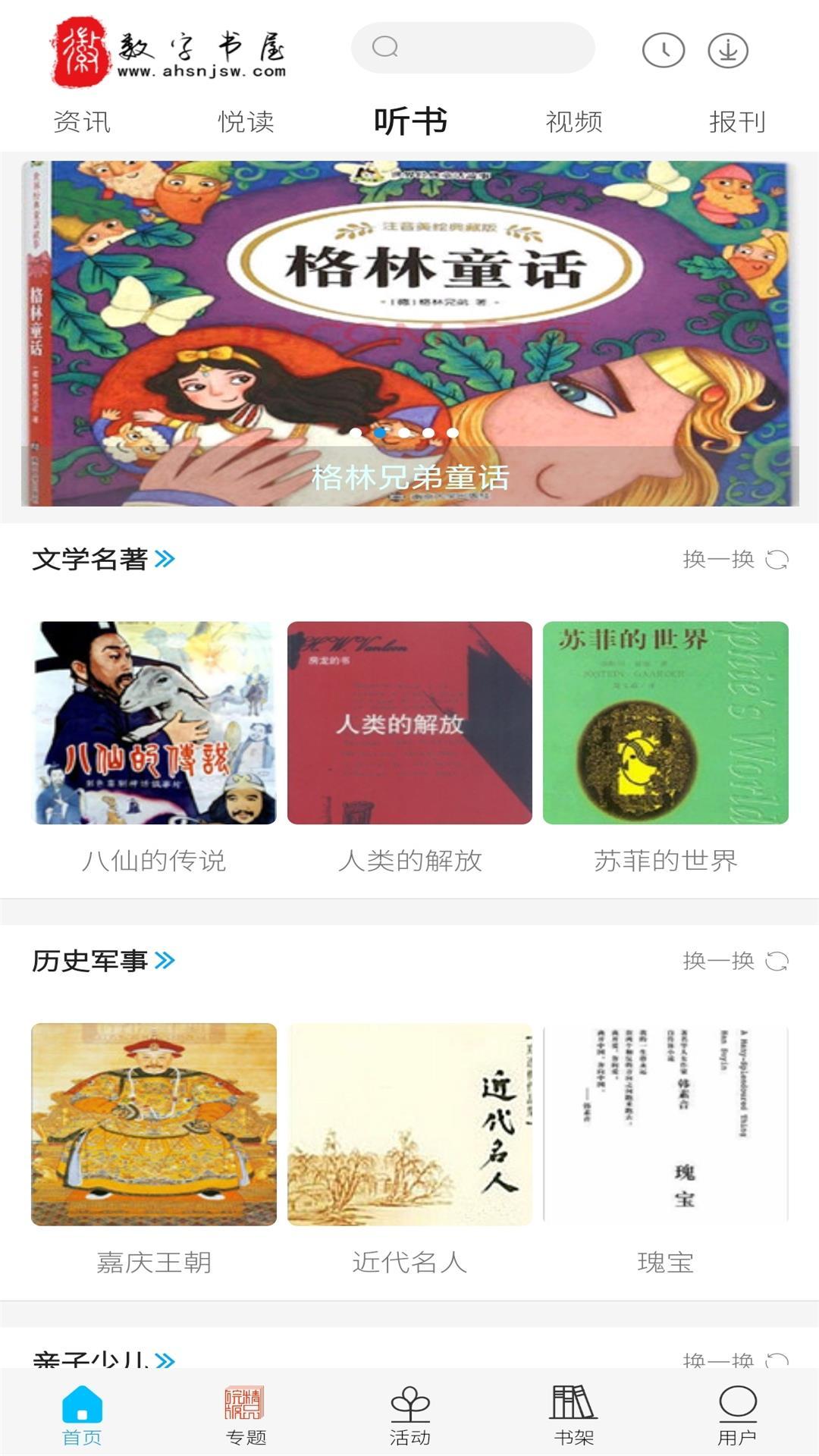
Task: Refresh 文学名著 with 换一换
Action: [x=735, y=560]
